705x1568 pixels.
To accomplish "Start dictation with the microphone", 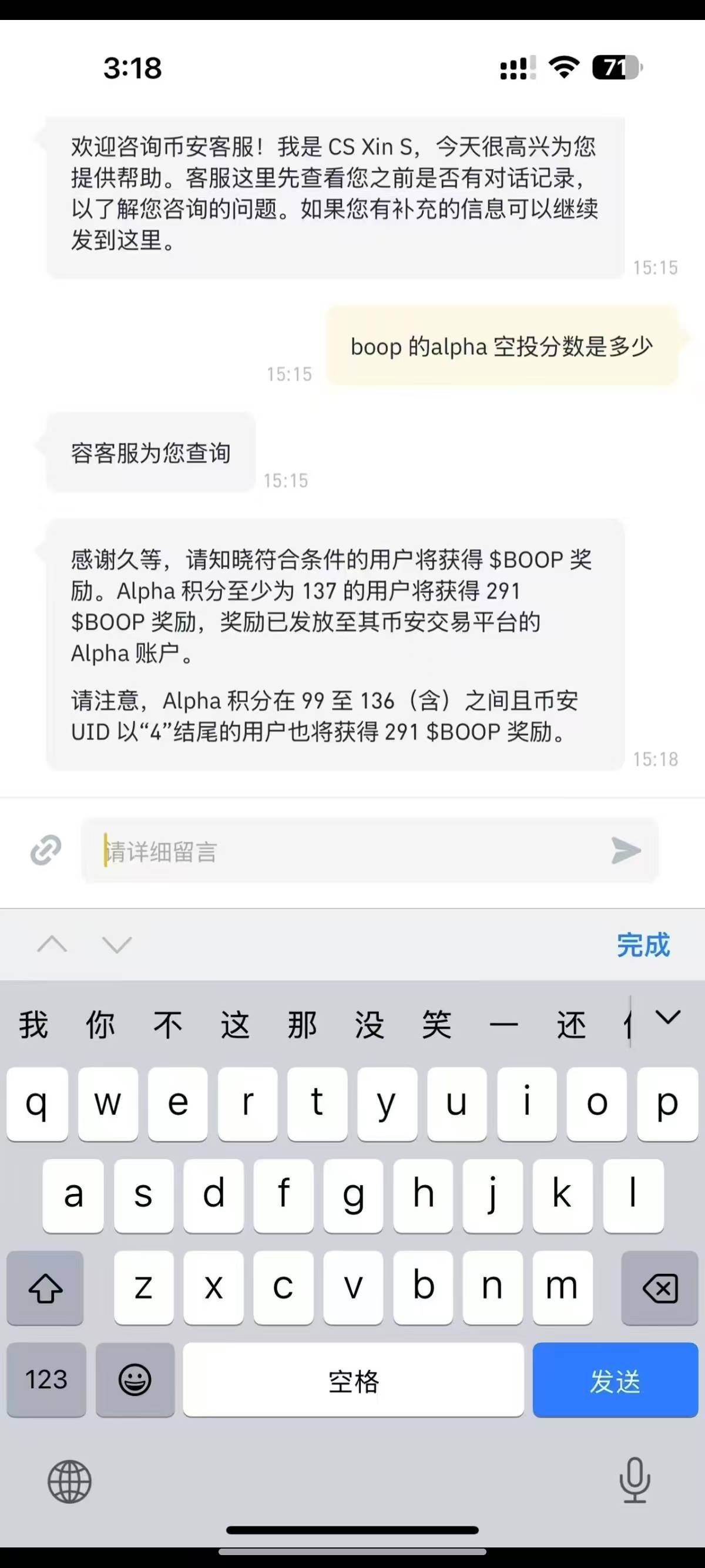I will [634, 1480].
